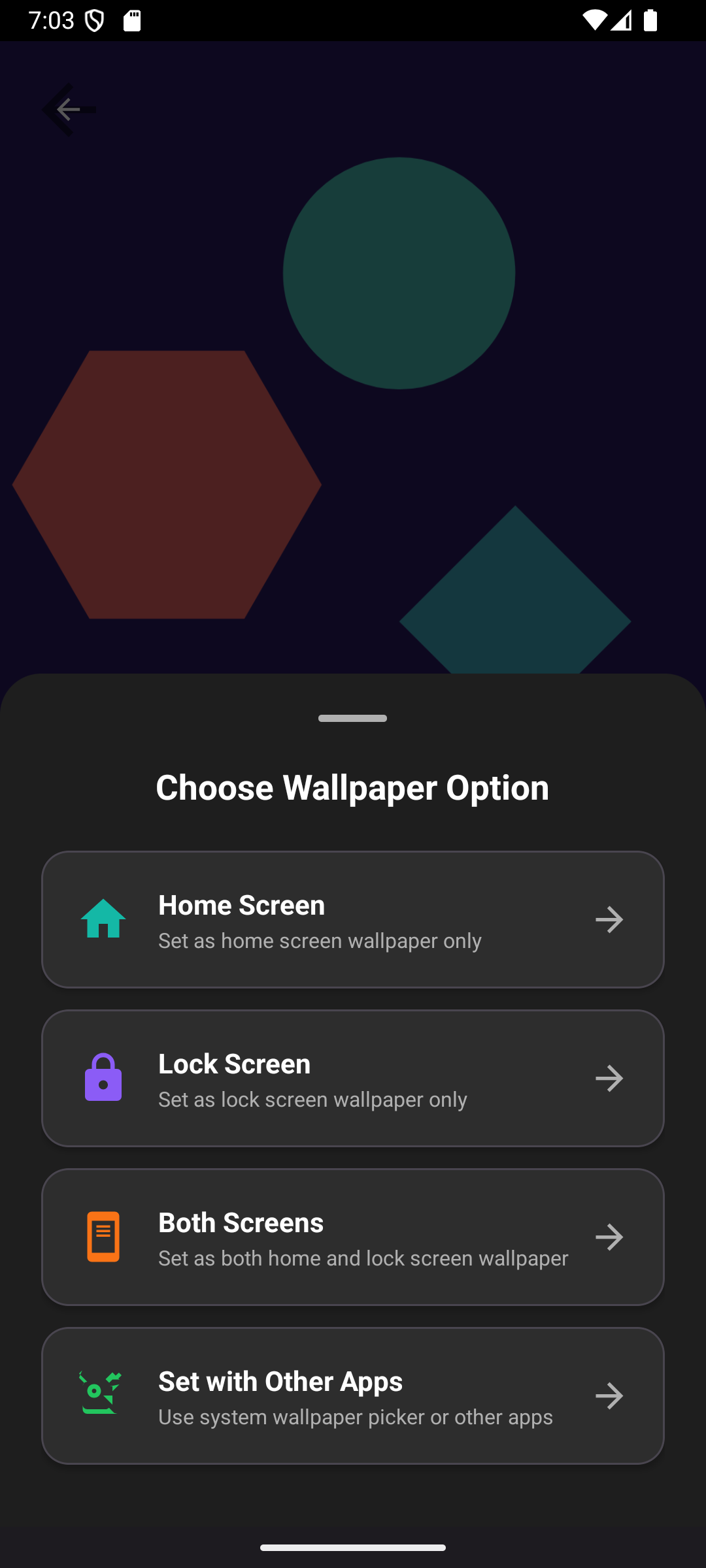Tap the bottom sheet drag handle
Image resolution: width=706 pixels, height=1568 pixels.
(x=352, y=718)
